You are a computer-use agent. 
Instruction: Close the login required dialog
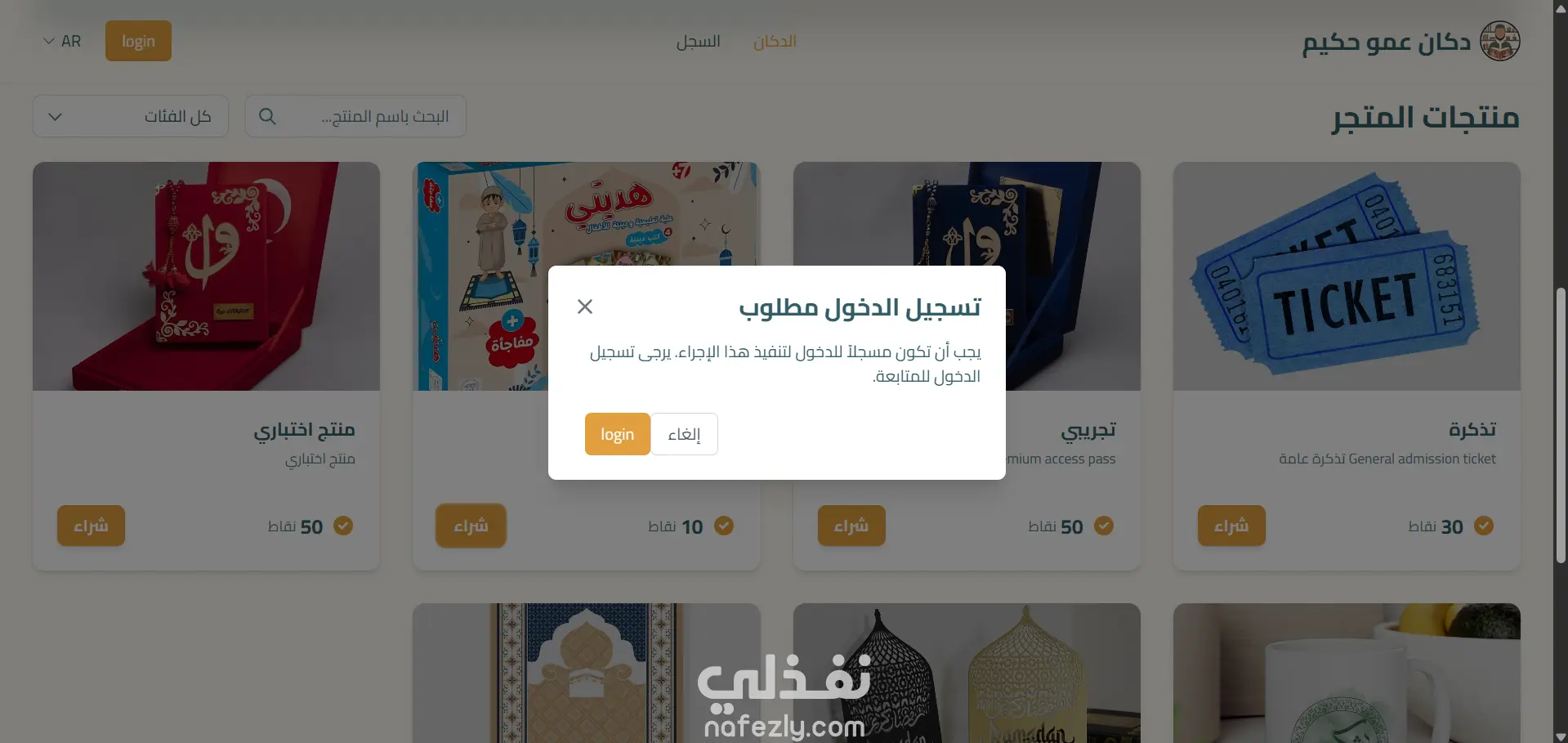584,307
